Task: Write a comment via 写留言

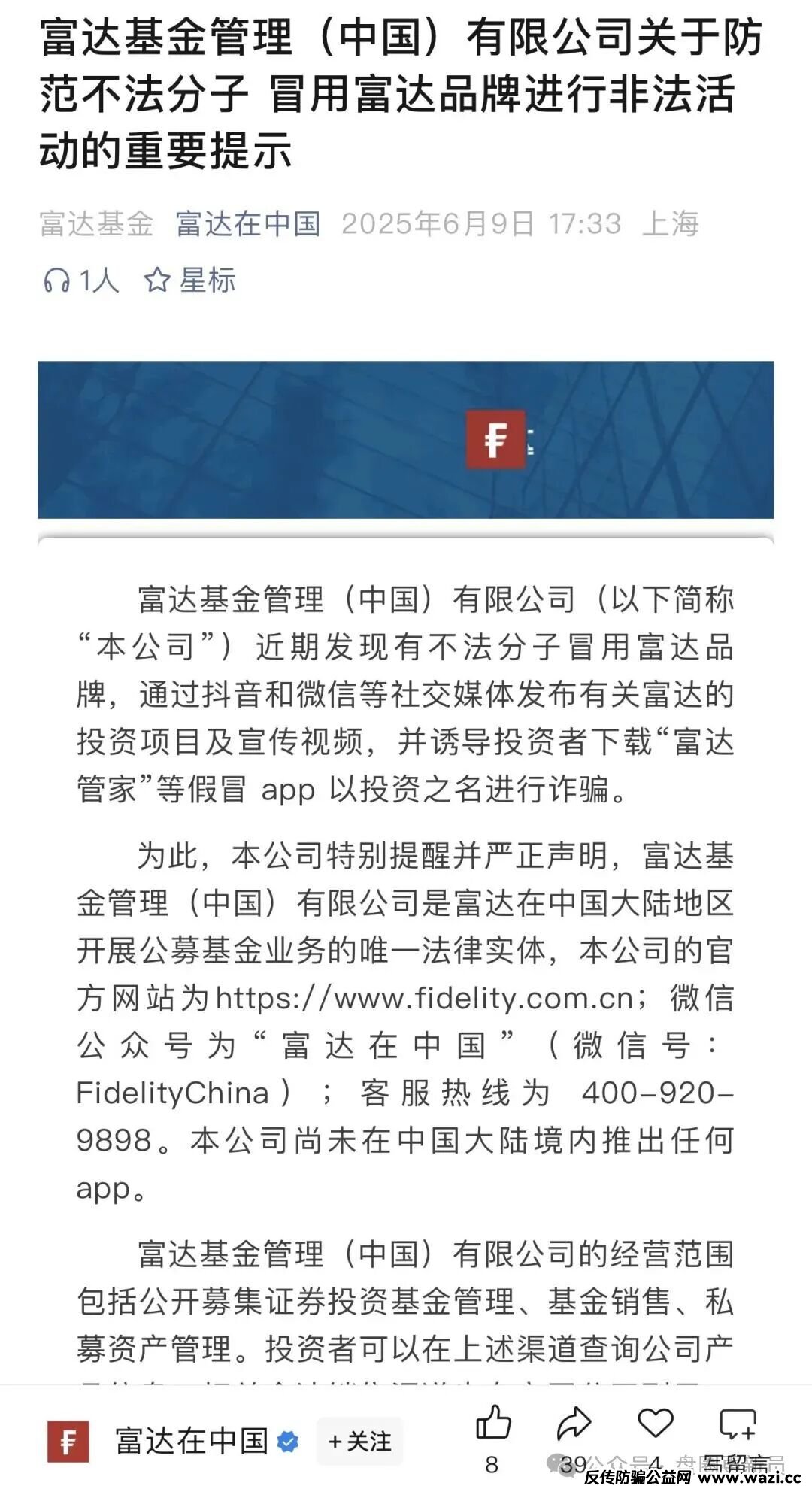Action: click(737, 1425)
